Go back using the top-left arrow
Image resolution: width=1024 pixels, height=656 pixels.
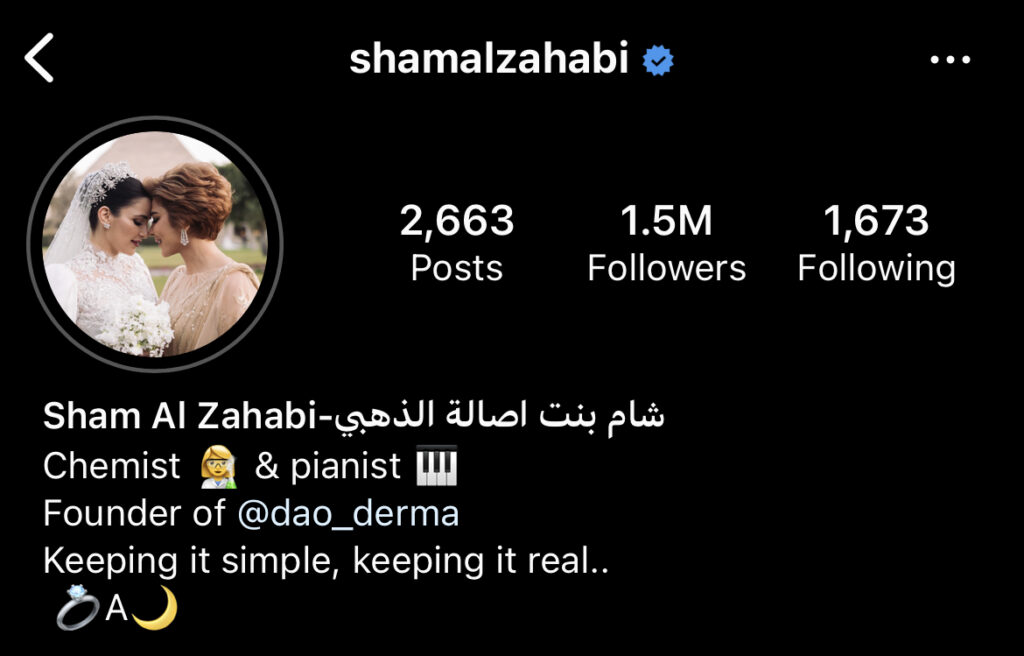39,59
